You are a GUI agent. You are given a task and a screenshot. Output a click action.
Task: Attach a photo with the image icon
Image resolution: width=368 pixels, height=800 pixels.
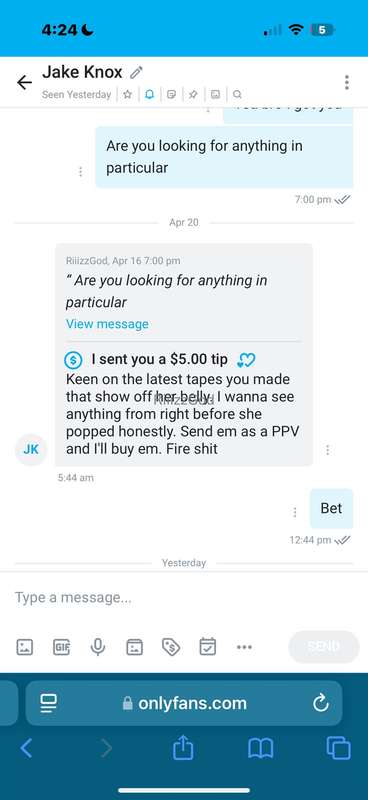coord(24,647)
